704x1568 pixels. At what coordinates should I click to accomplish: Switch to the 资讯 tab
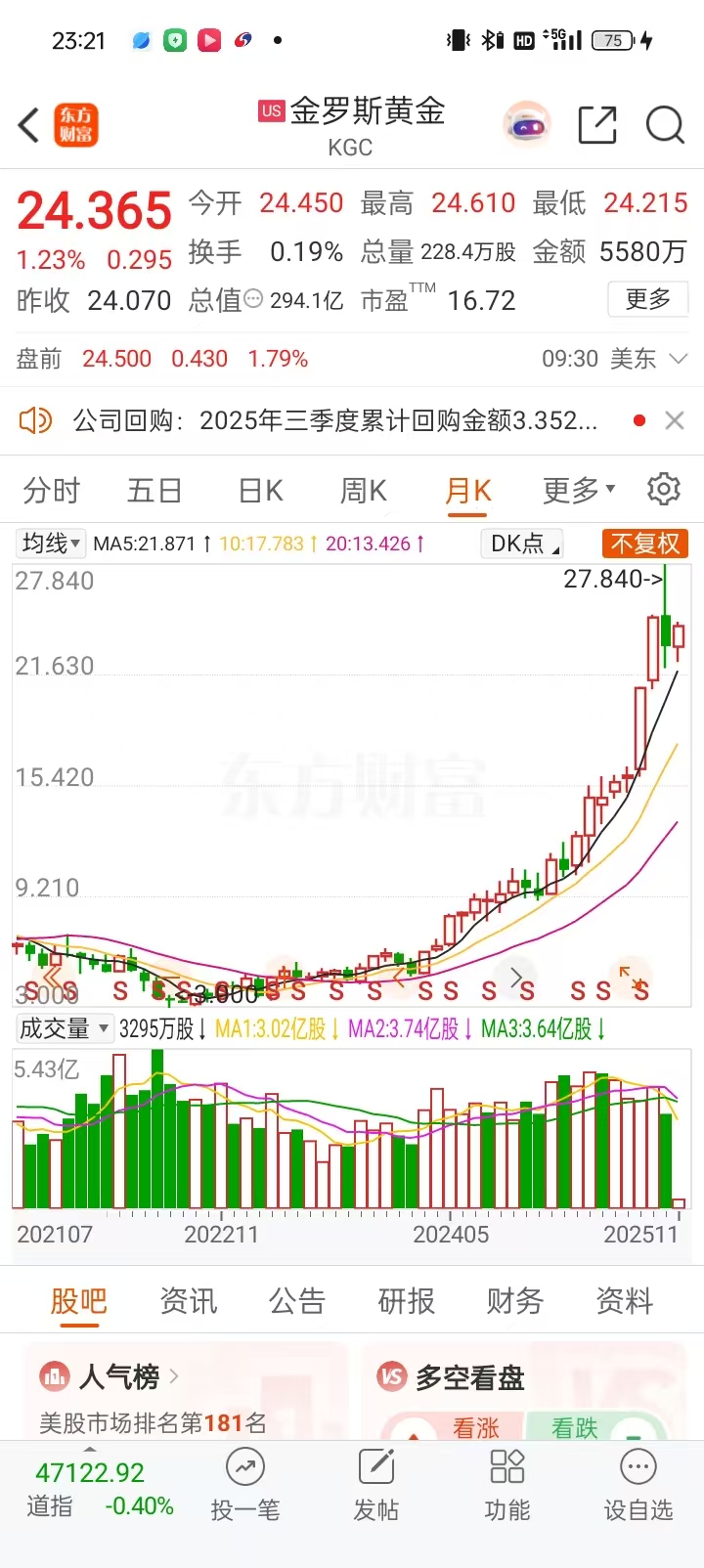tap(189, 1301)
